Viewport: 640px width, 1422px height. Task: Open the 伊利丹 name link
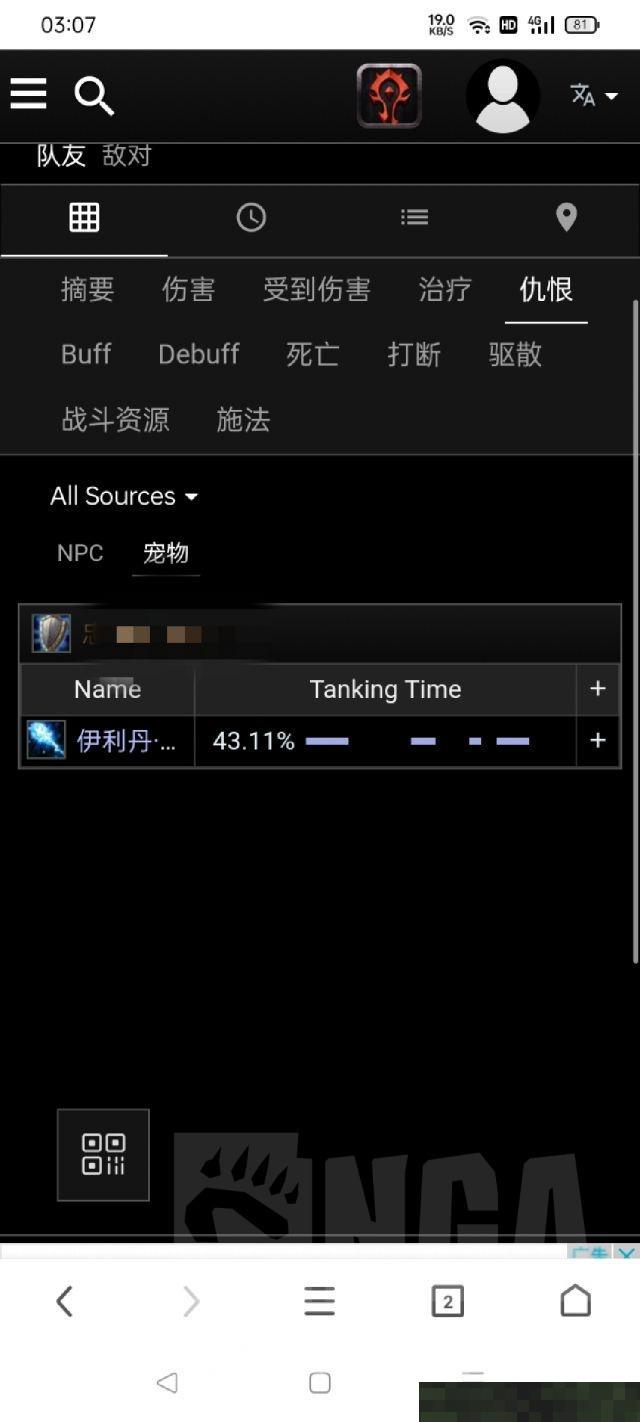(x=127, y=741)
